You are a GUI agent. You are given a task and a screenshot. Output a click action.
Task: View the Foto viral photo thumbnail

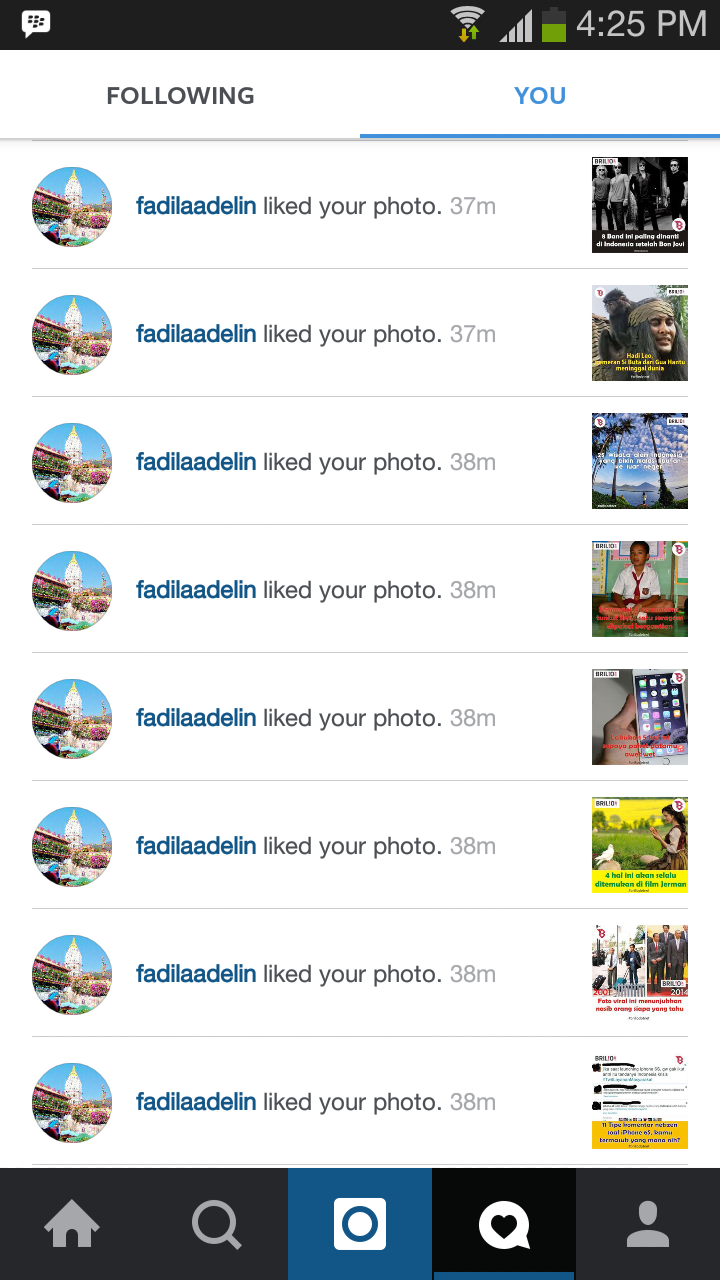pos(640,973)
